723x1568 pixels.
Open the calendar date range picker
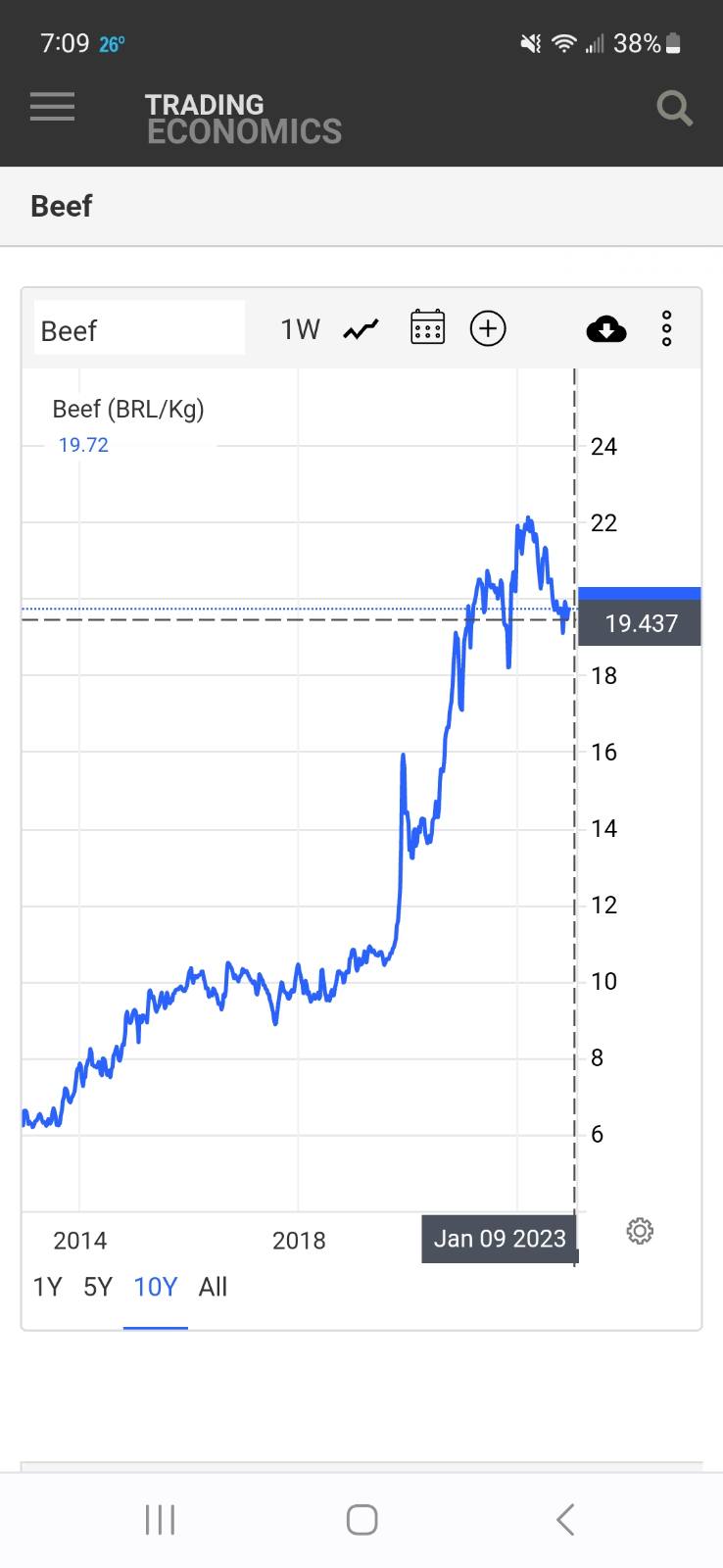[427, 327]
